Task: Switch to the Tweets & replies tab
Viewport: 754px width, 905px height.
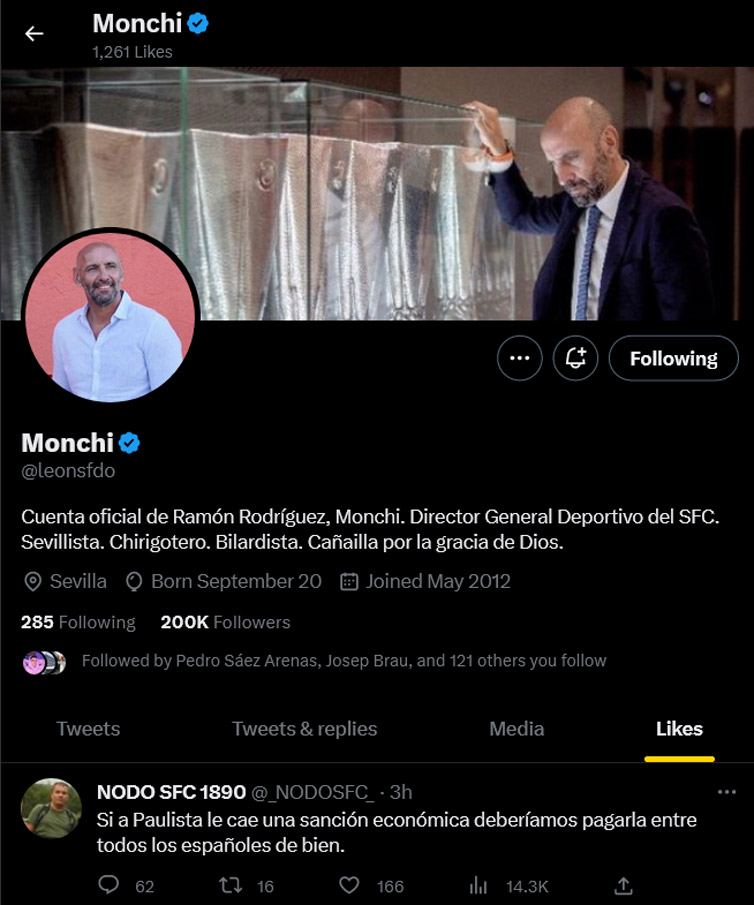Action: click(304, 729)
